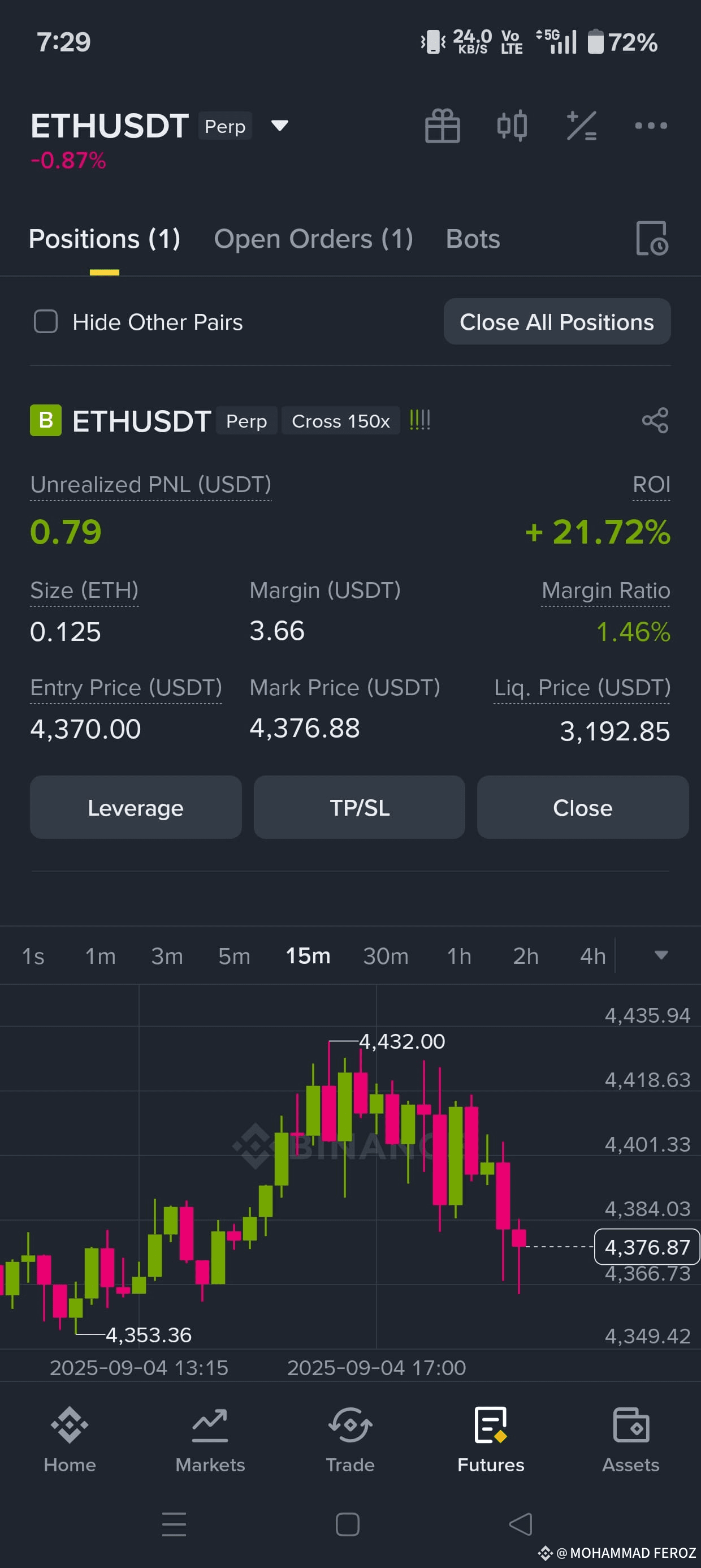Open the plus-minus calculator icon

coord(581,126)
